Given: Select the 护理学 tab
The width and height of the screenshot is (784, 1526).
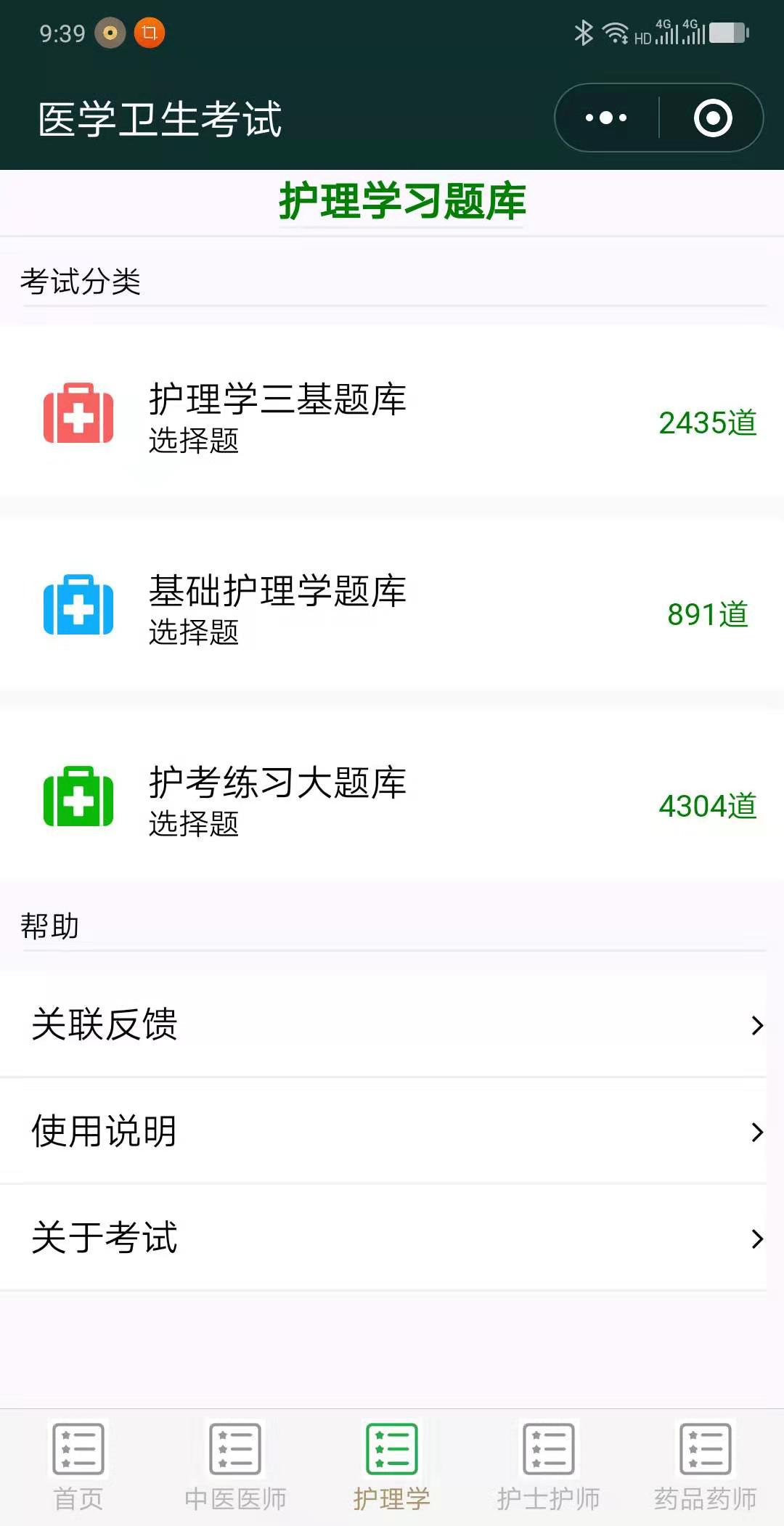Looking at the screenshot, I should [392, 1467].
